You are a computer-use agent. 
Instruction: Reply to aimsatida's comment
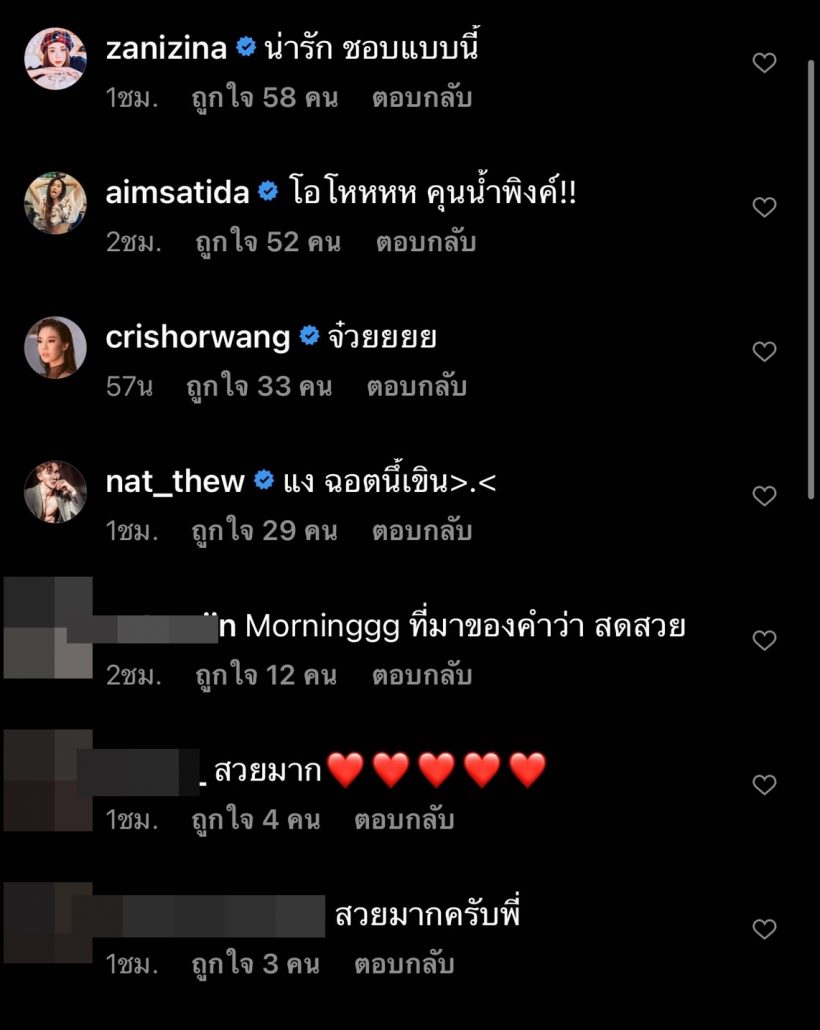coord(426,242)
